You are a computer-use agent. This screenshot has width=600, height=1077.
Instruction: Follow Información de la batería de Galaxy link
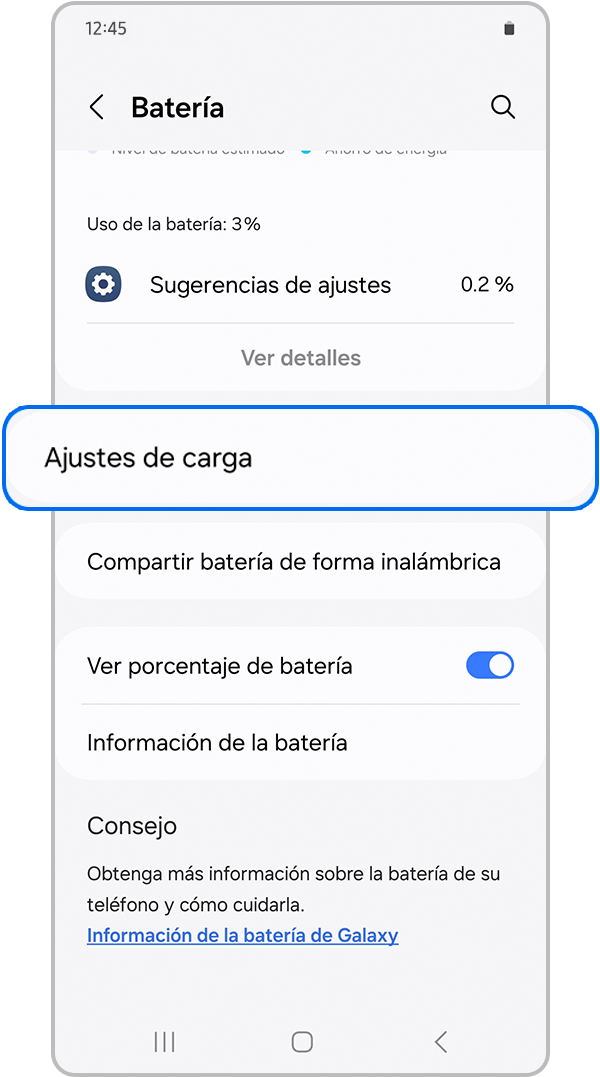(242, 936)
